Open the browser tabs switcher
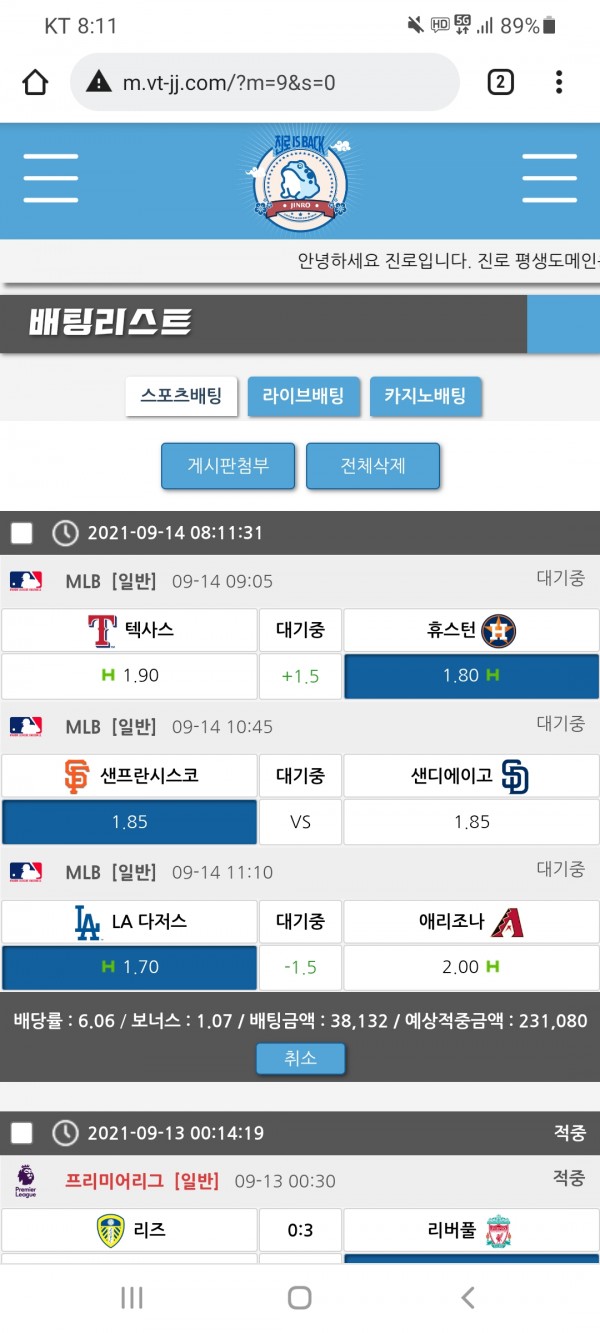The image size is (600, 1333). tap(500, 82)
